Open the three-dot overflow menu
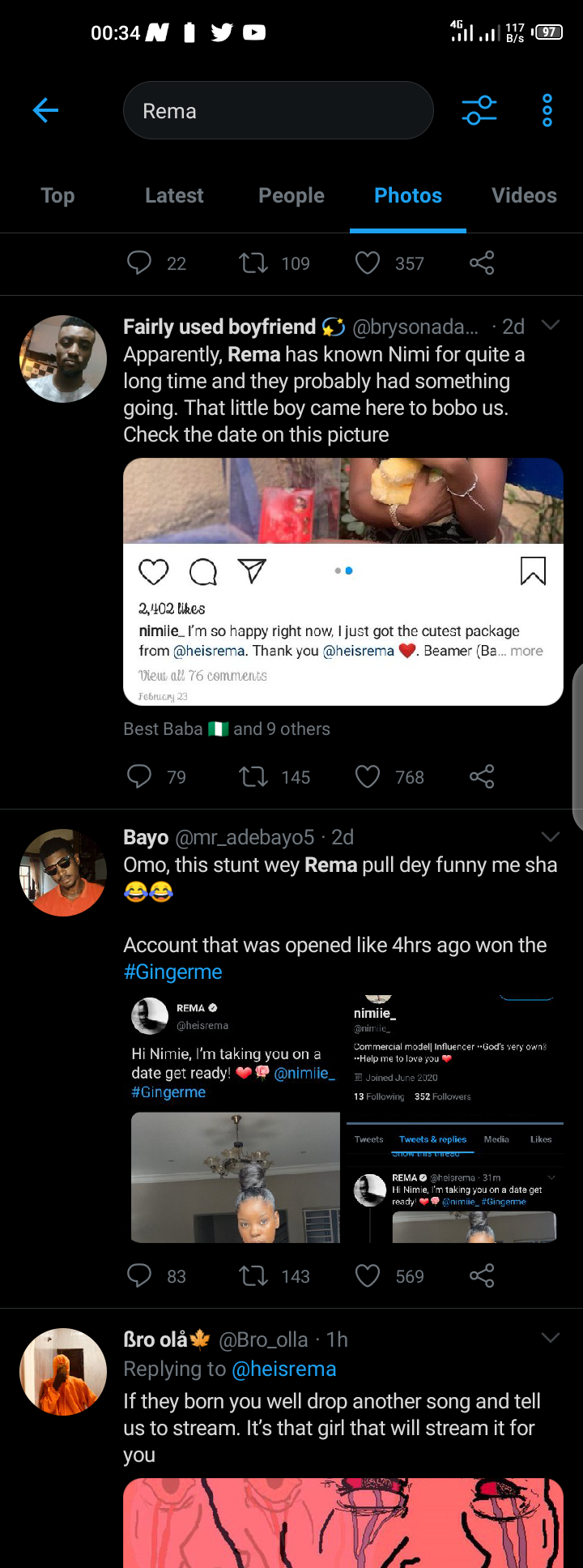The height and width of the screenshot is (1568, 583). [x=547, y=110]
